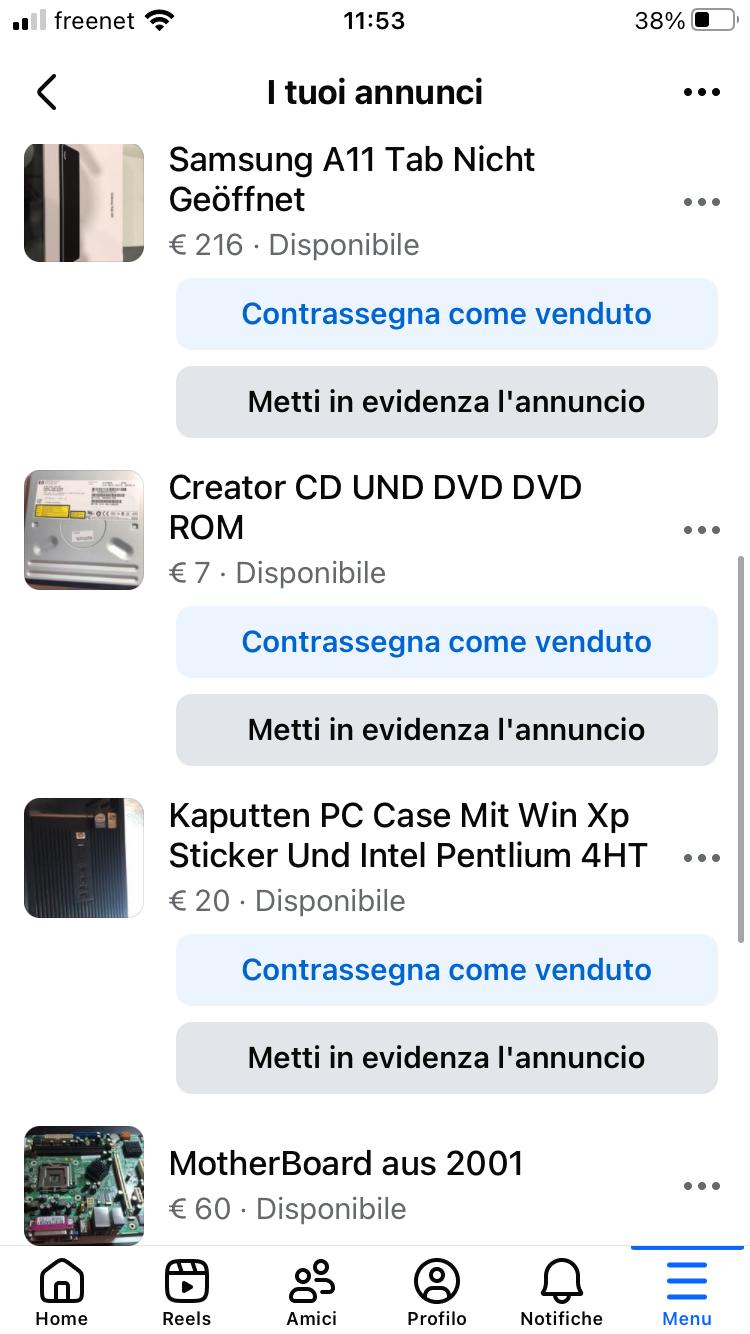Boost the Creator CD UND DVD announcement
Screen dimensions: 750x1334
tap(446, 729)
